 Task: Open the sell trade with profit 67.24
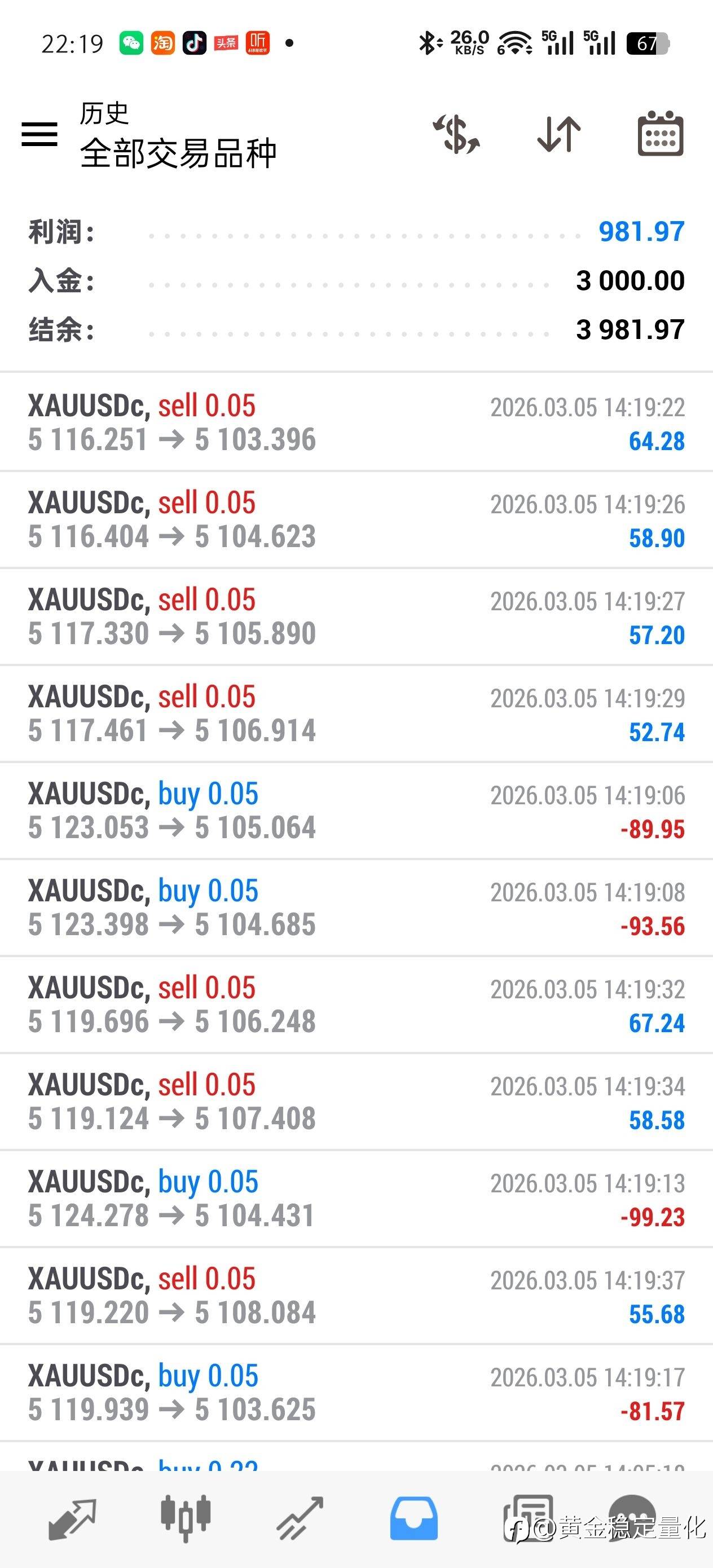click(x=356, y=1005)
